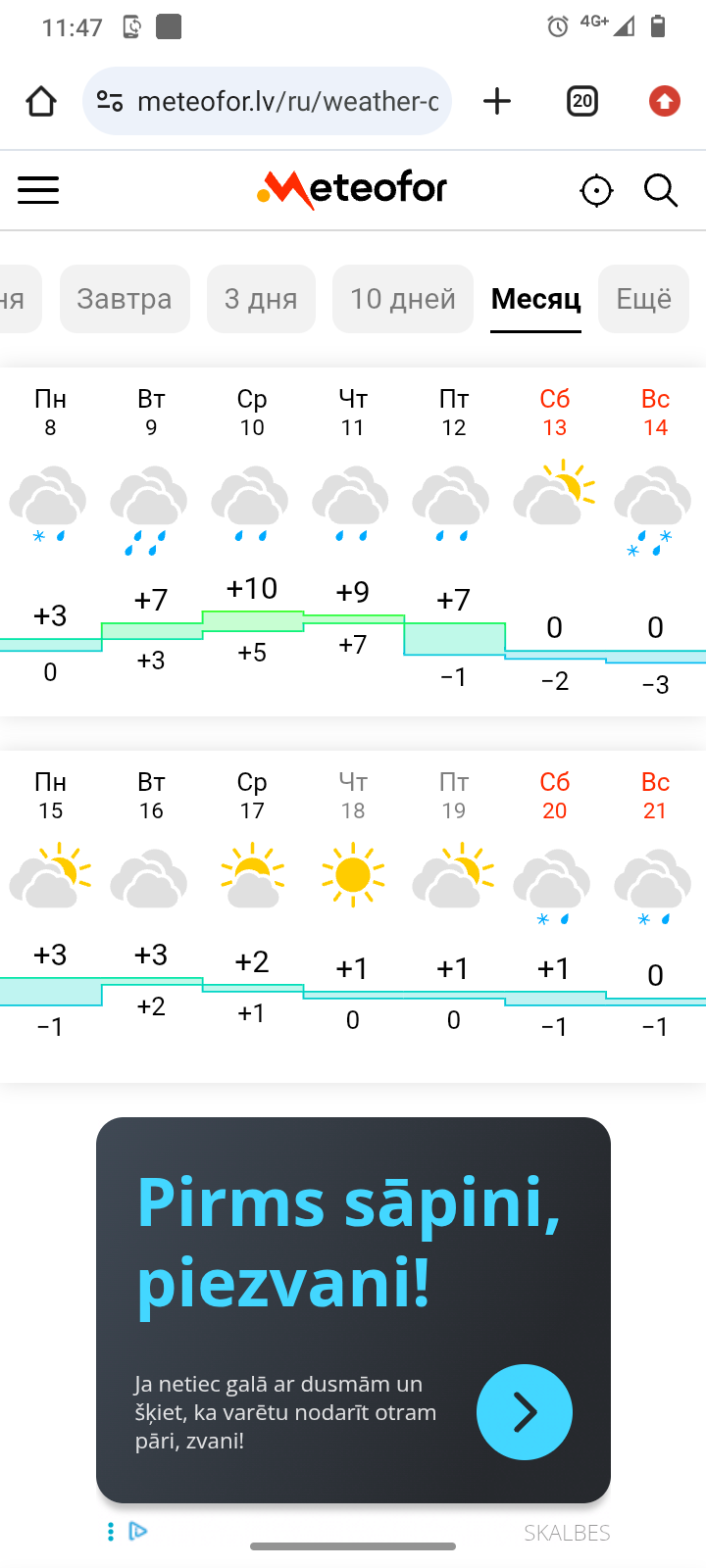This screenshot has height=1568, width=706.
Task: Switch to the 3 дня forecast
Action: [261, 299]
